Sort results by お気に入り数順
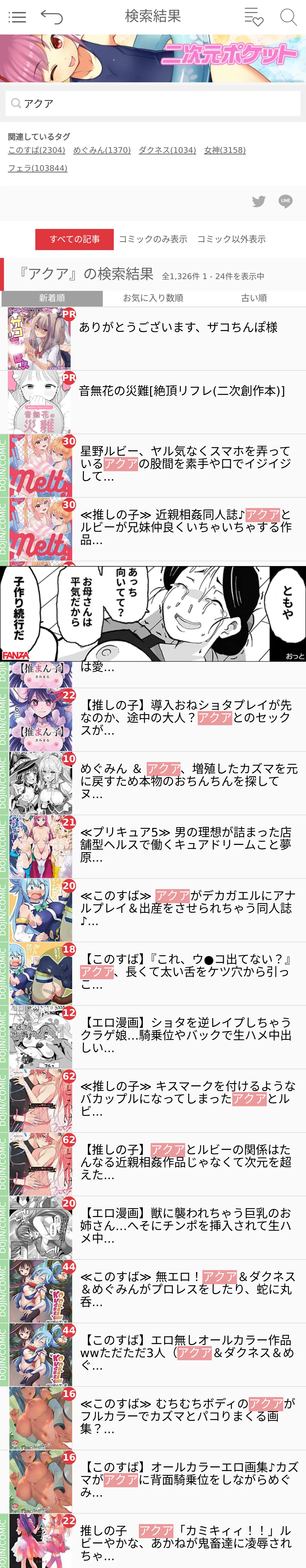This screenshot has height=1568, width=306. click(x=153, y=298)
